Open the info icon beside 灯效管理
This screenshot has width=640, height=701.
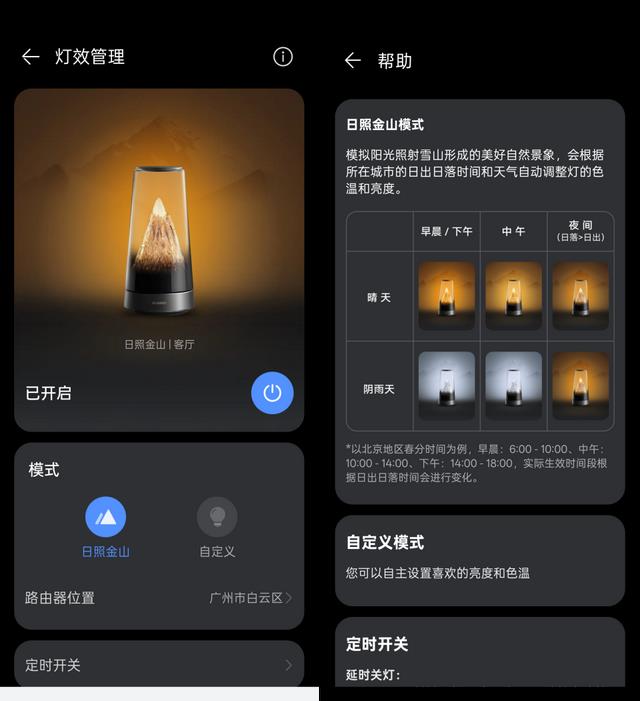tap(283, 57)
